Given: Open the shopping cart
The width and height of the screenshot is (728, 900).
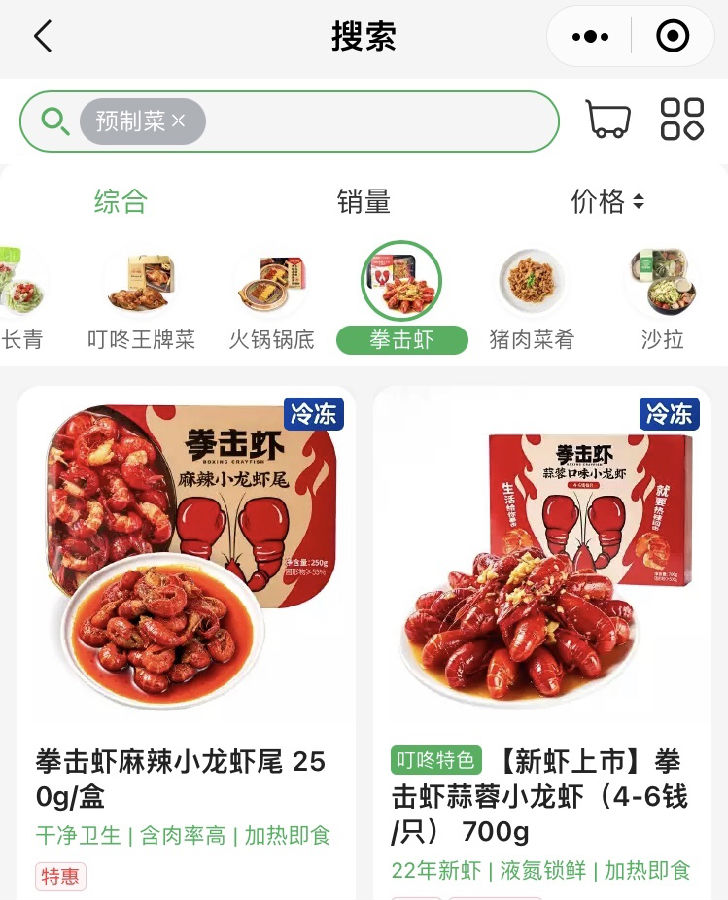Looking at the screenshot, I should 608,119.
